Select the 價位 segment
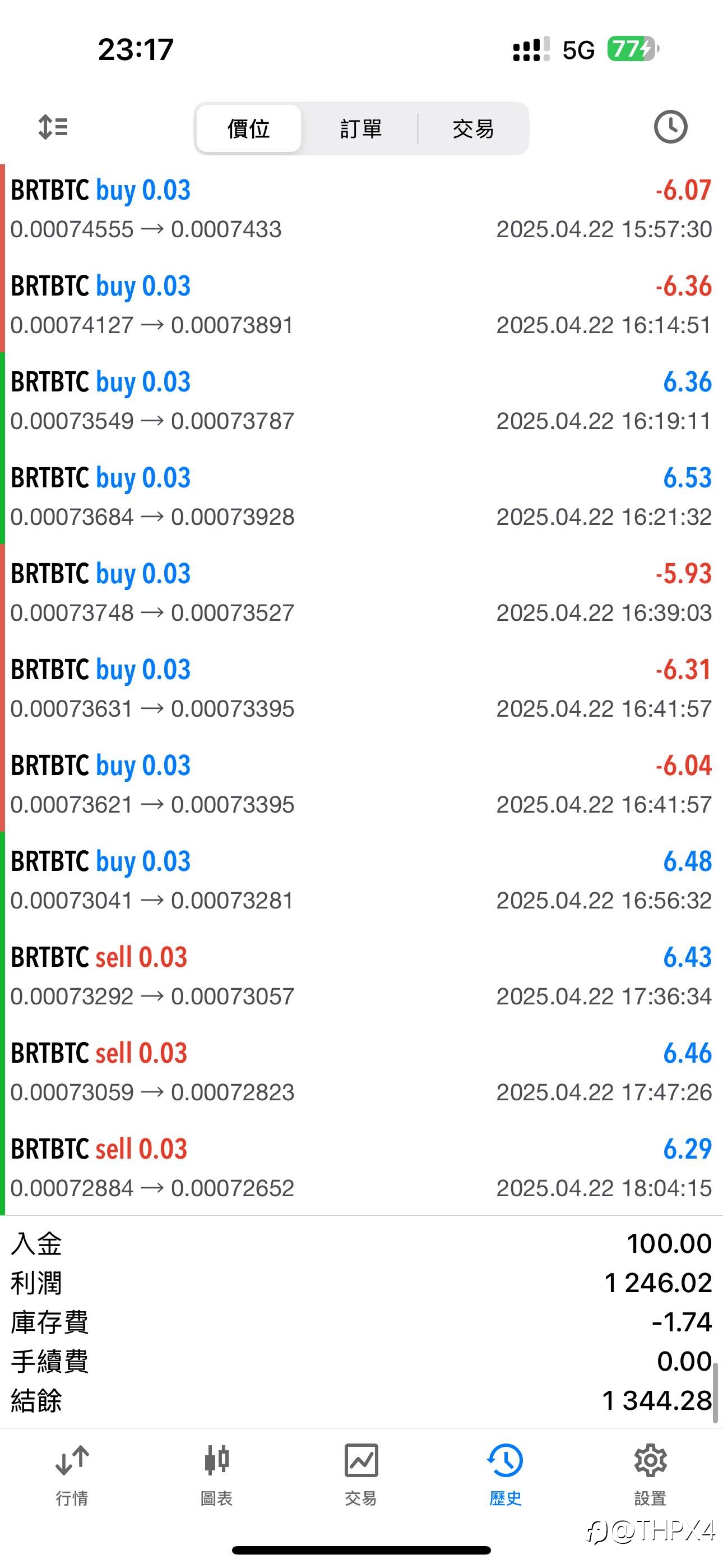Viewport: 723px width, 1568px height. (249, 128)
